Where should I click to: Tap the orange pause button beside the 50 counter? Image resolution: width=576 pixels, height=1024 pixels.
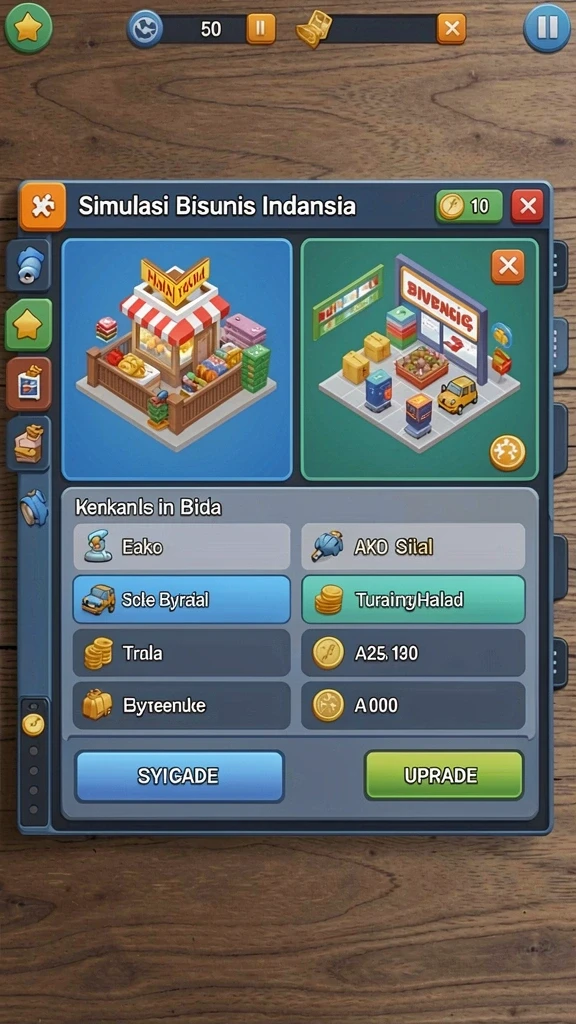point(261,29)
